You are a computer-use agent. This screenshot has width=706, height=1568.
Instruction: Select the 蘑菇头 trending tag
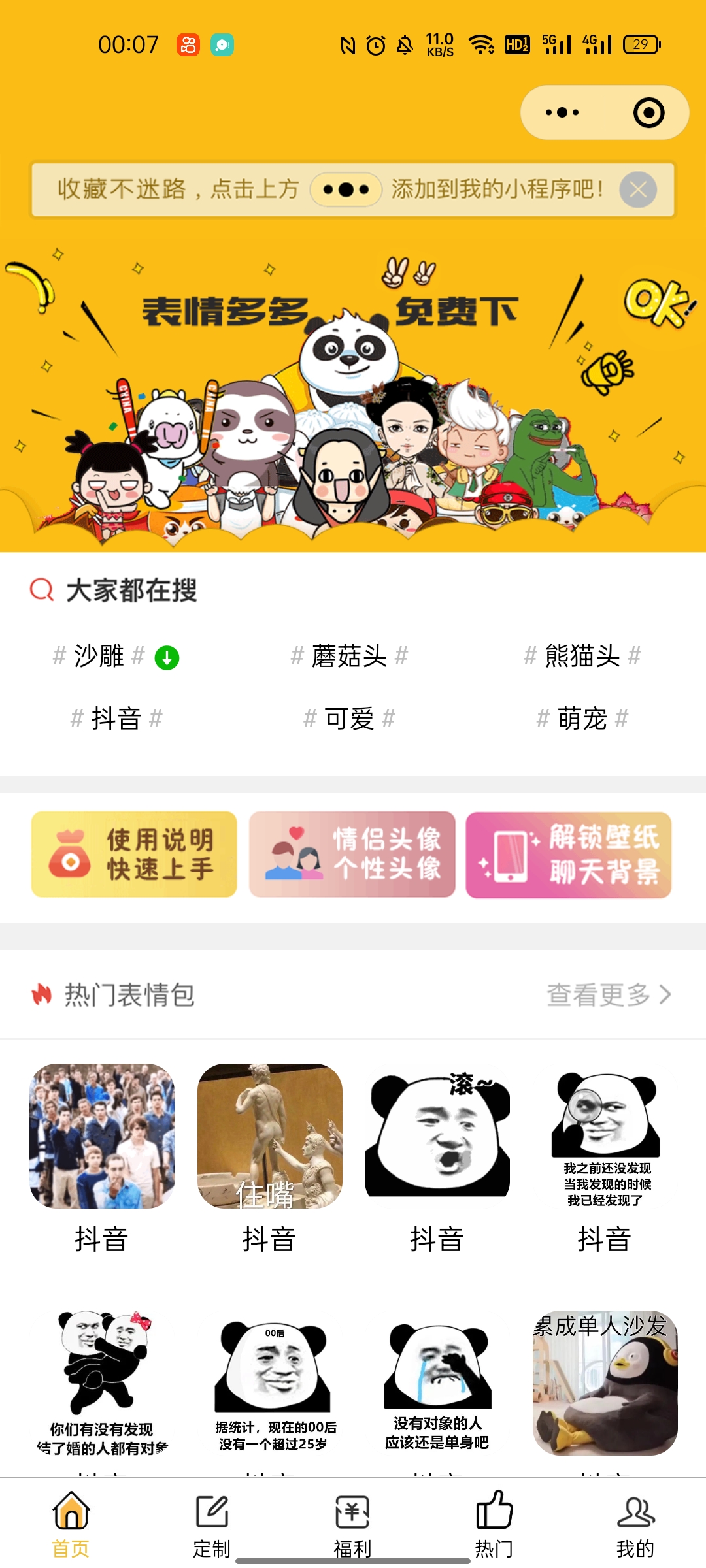[x=350, y=656]
